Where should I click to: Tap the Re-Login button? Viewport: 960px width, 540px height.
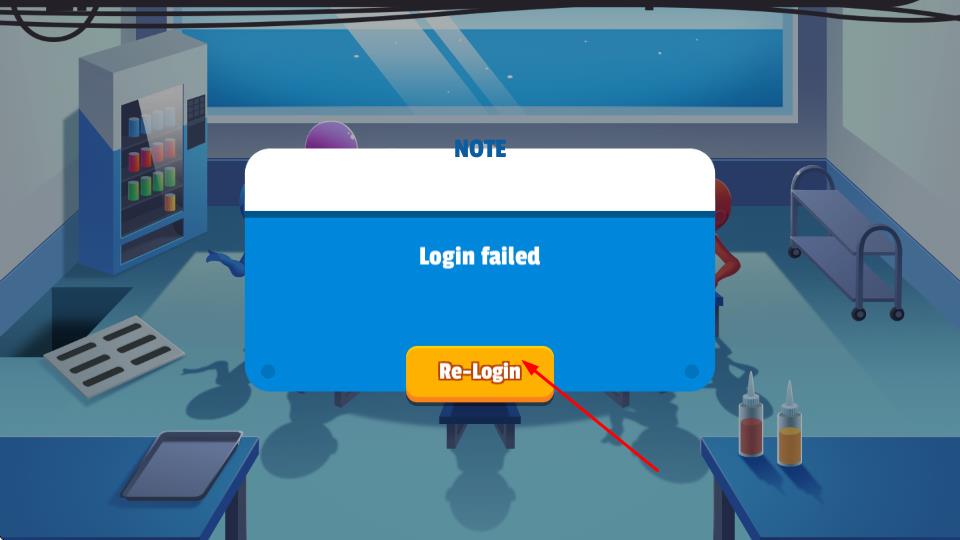[x=479, y=372]
